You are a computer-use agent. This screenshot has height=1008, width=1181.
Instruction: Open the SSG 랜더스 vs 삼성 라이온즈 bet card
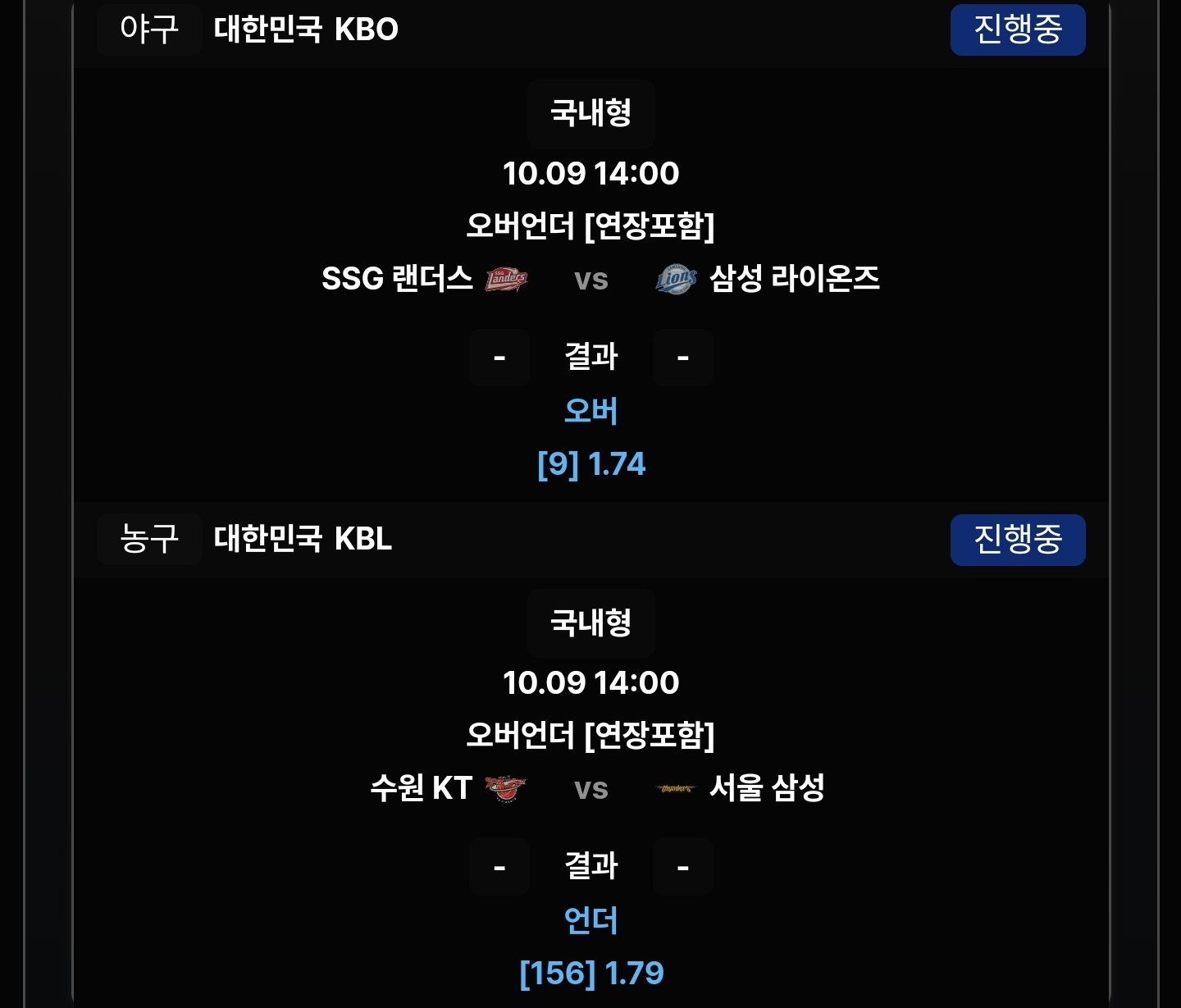(x=590, y=279)
